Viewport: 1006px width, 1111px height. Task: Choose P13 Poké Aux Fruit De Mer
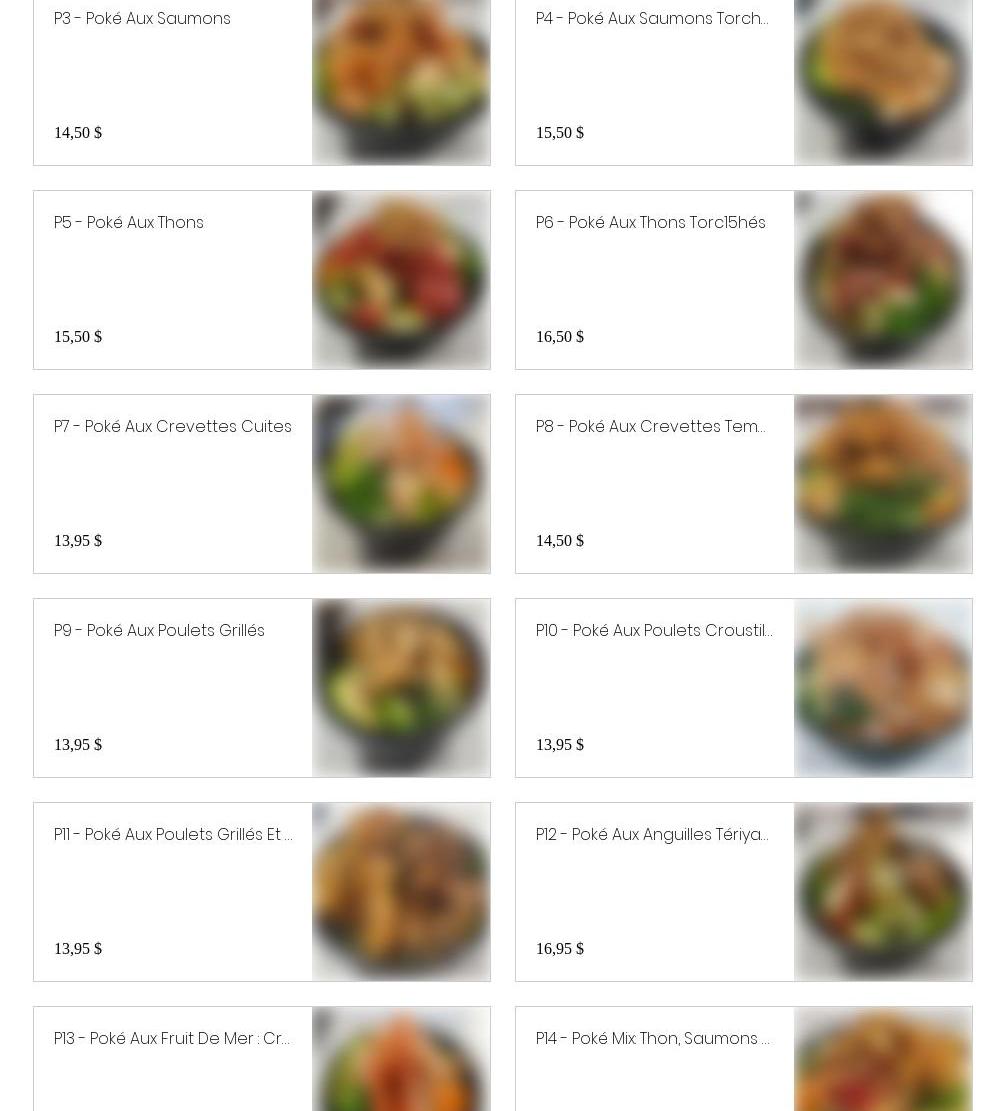pyautogui.click(x=172, y=1039)
